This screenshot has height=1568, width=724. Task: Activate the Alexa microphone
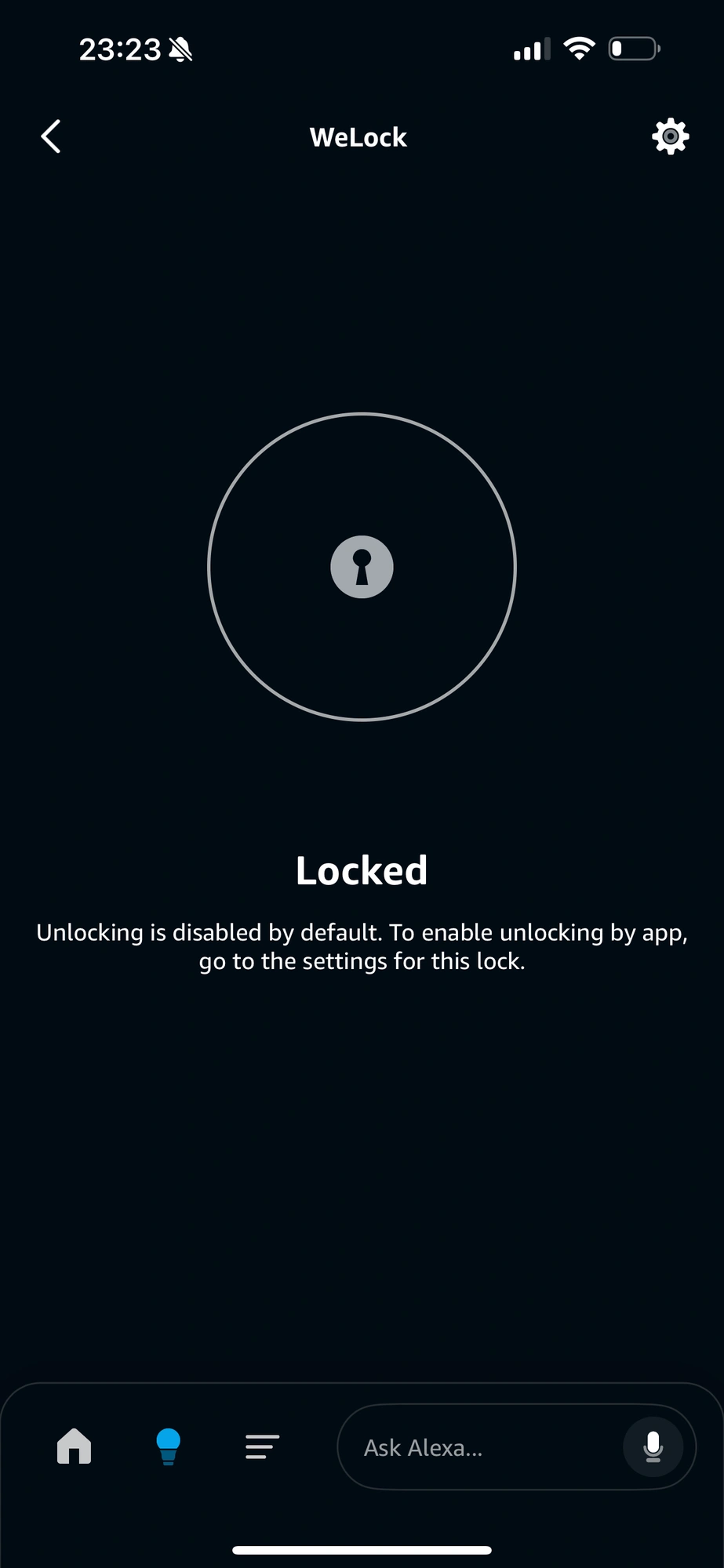coord(653,1447)
